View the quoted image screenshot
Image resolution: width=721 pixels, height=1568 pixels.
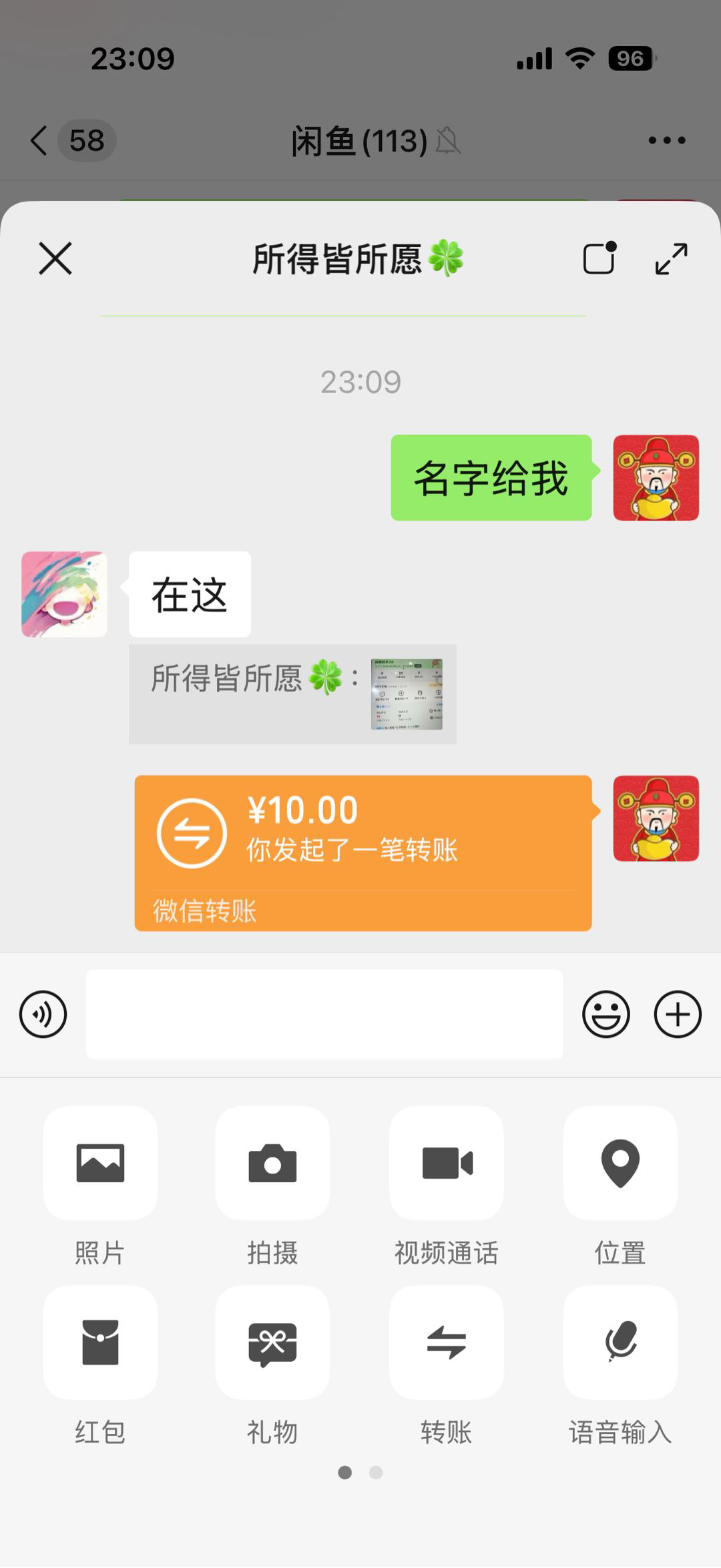pyautogui.click(x=407, y=694)
